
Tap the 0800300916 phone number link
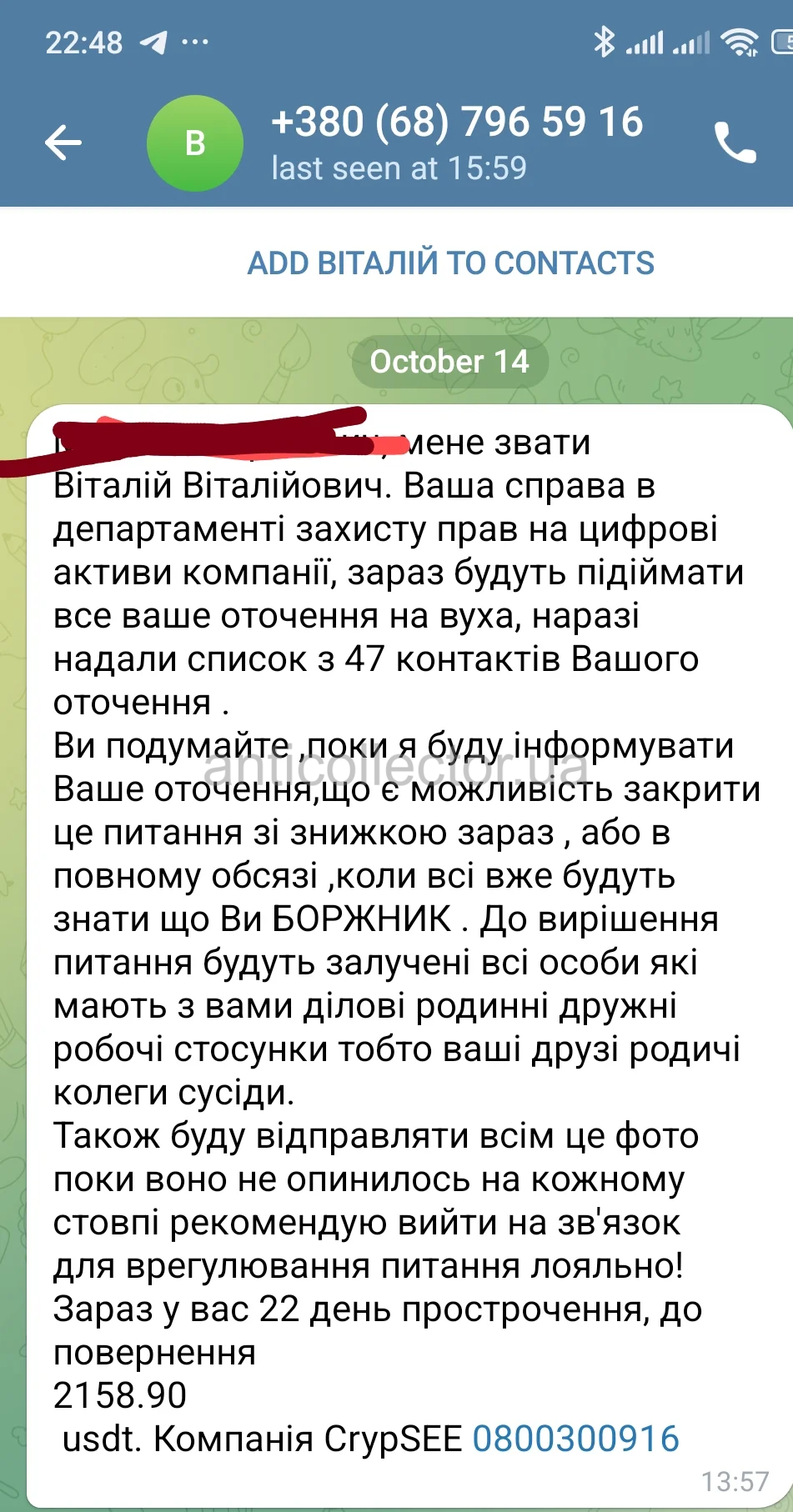[x=575, y=1439]
